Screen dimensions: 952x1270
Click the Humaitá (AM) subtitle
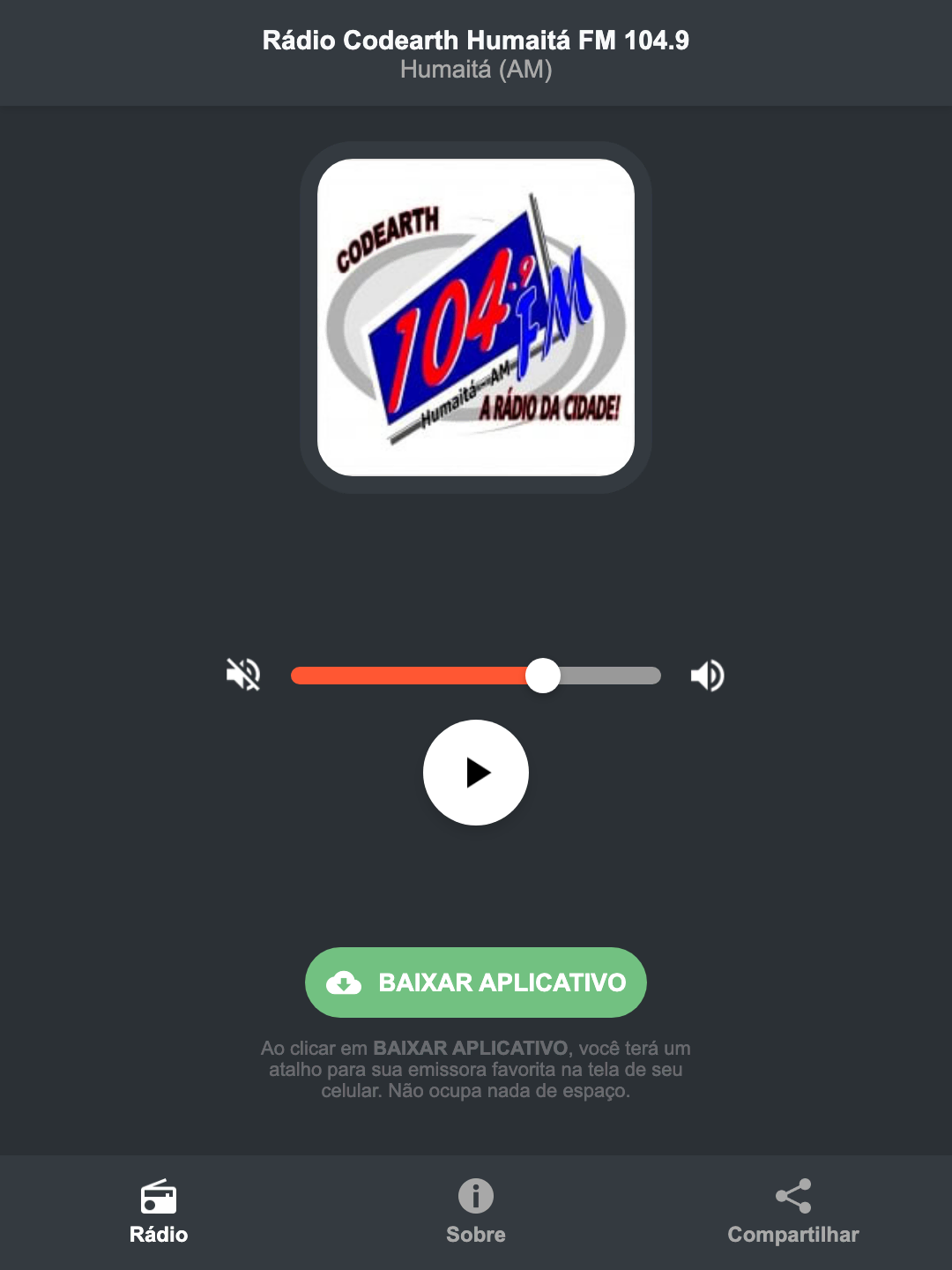[x=475, y=71]
